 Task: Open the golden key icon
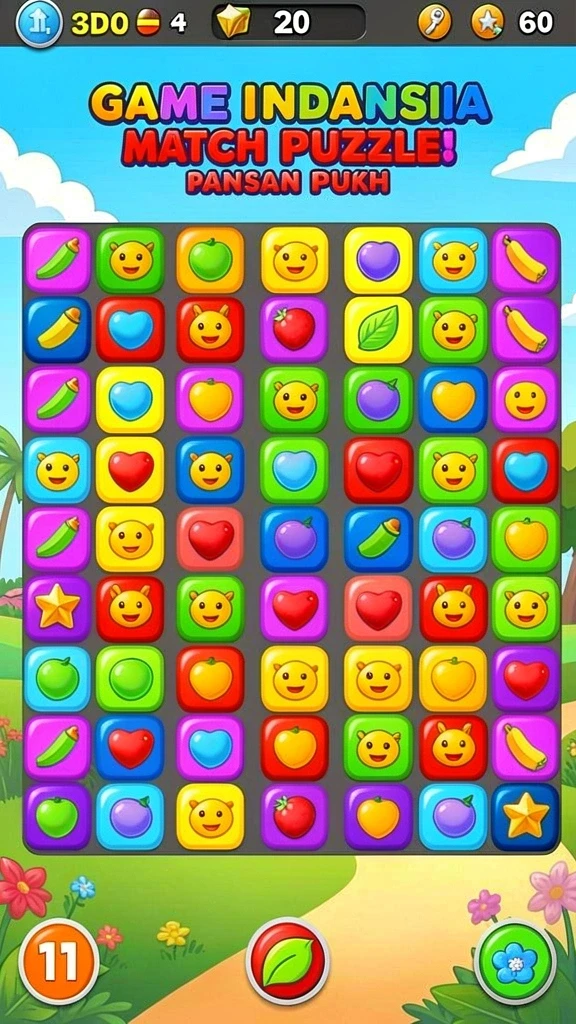point(435,24)
